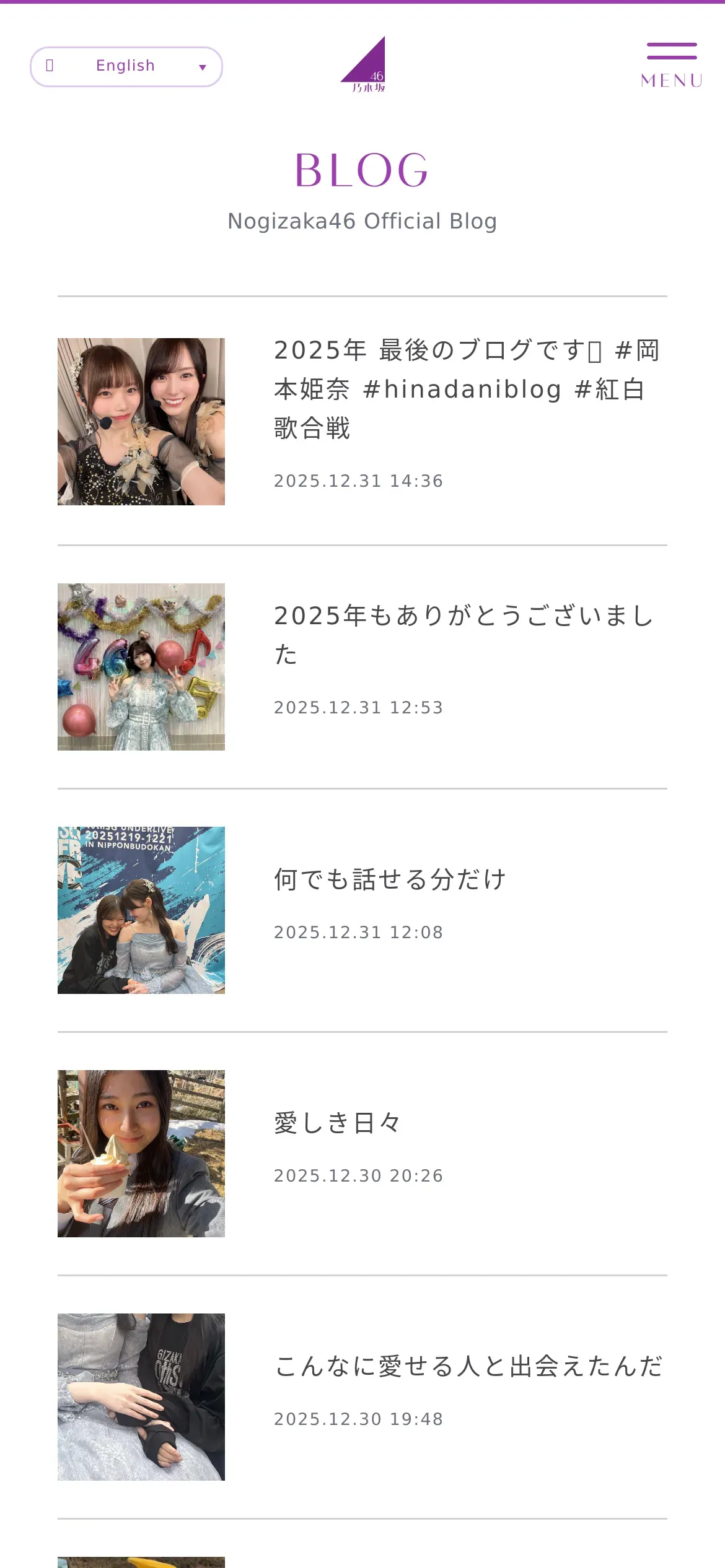The height and width of the screenshot is (1568, 725).
Task: Tap the thumbnail dated 2025.12.31 14:36
Action: 141,422
